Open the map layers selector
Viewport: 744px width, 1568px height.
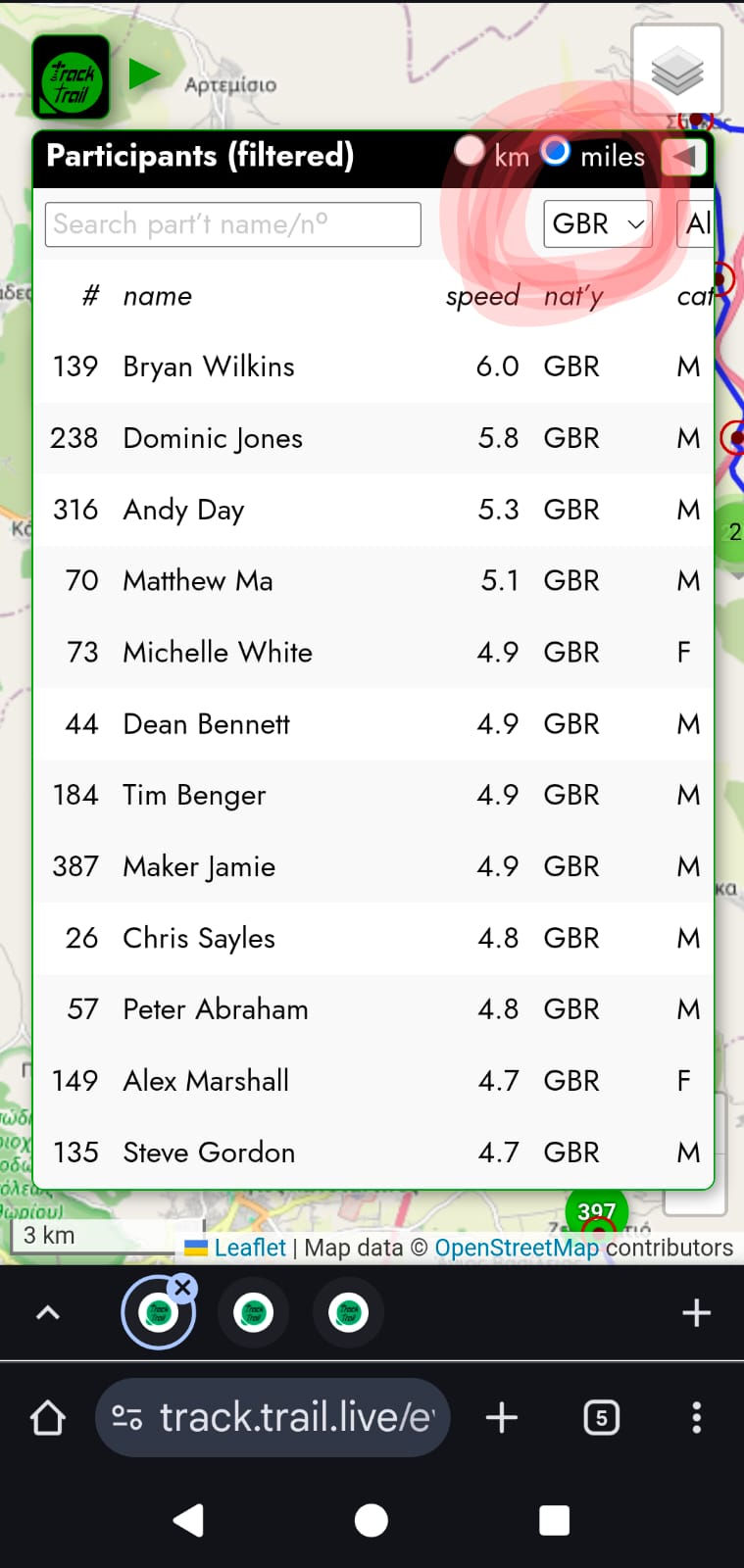676,71
